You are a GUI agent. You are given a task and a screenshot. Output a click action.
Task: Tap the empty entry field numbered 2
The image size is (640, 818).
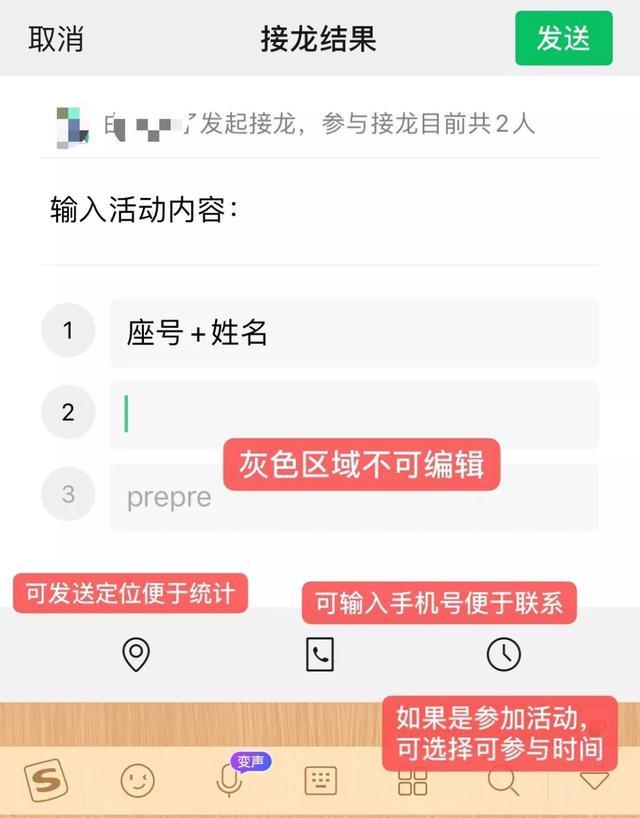tap(354, 414)
